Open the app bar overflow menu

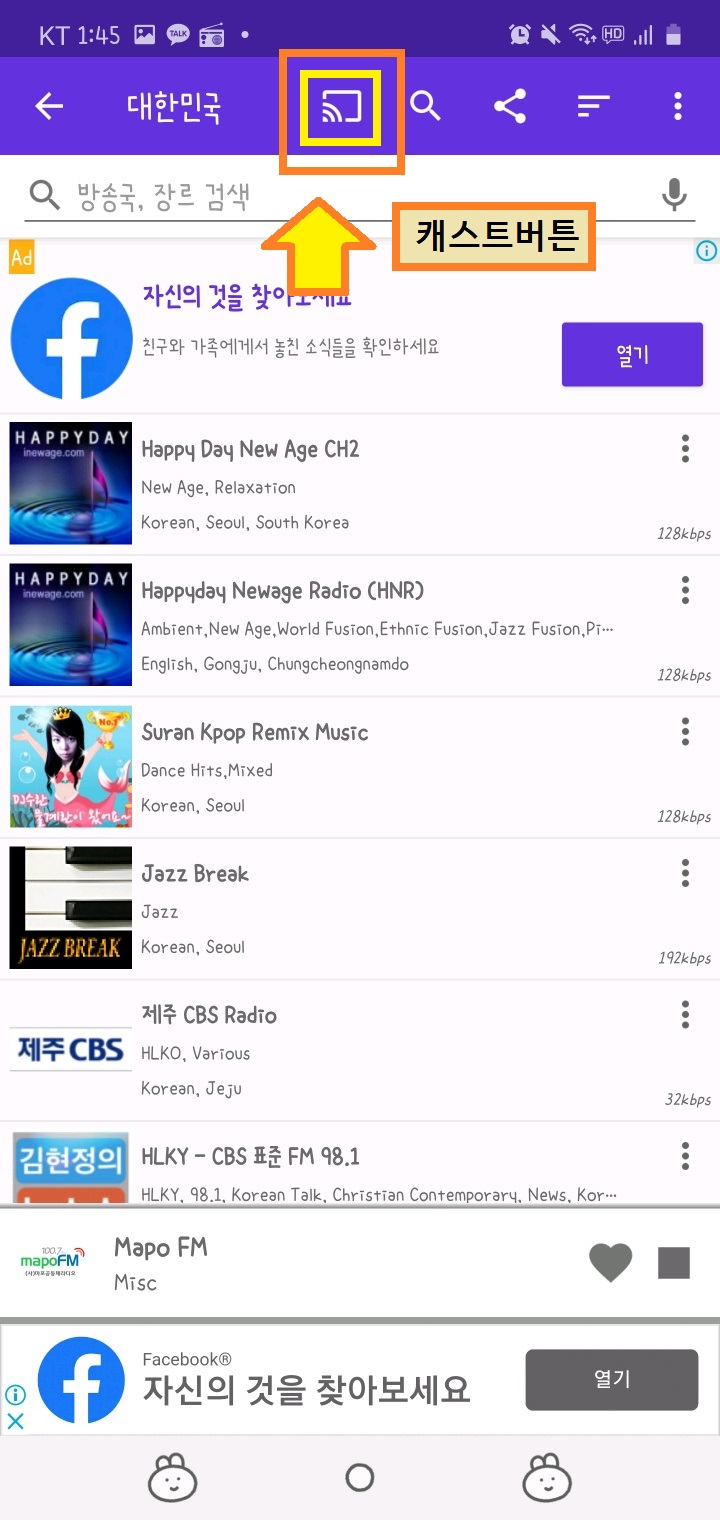coord(678,106)
